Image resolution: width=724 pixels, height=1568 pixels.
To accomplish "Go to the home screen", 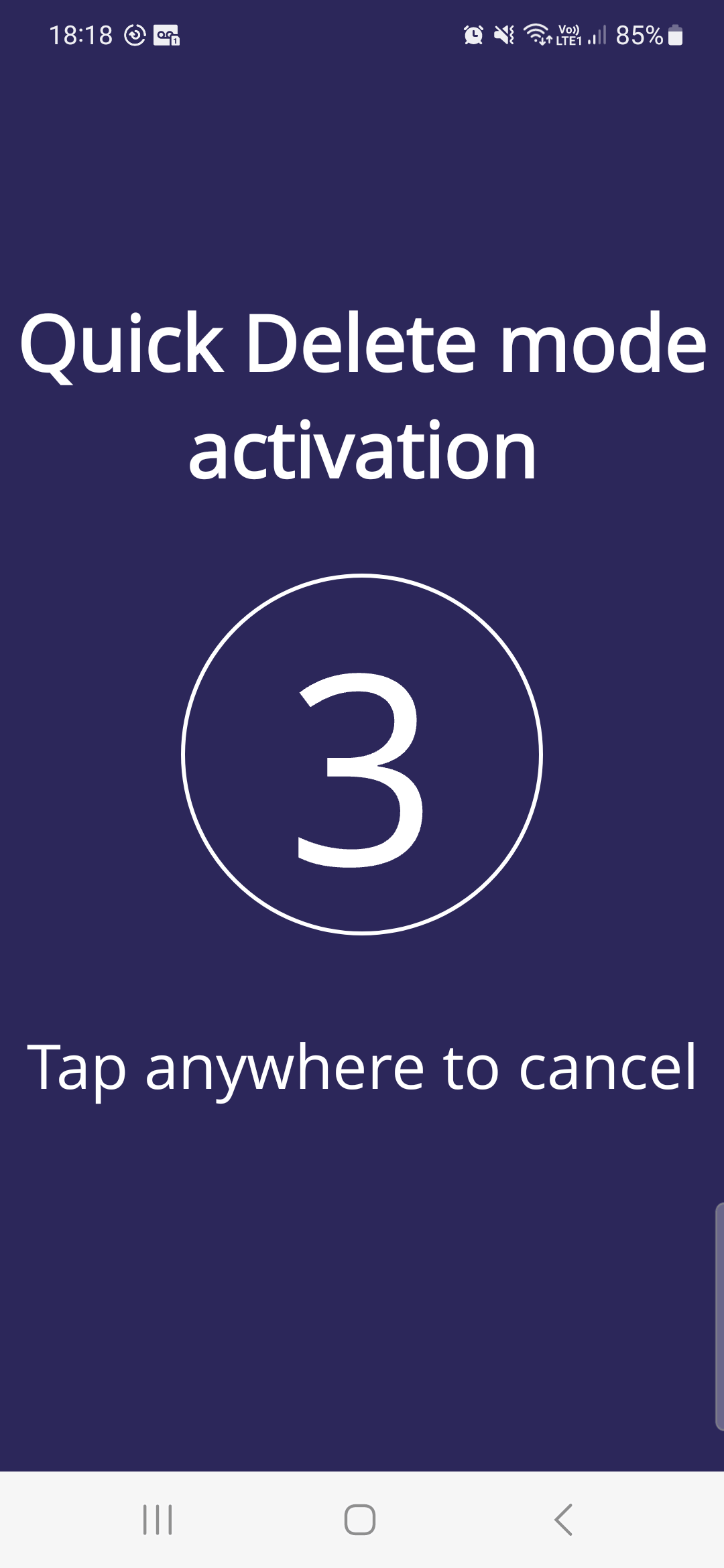I will (360, 1520).
